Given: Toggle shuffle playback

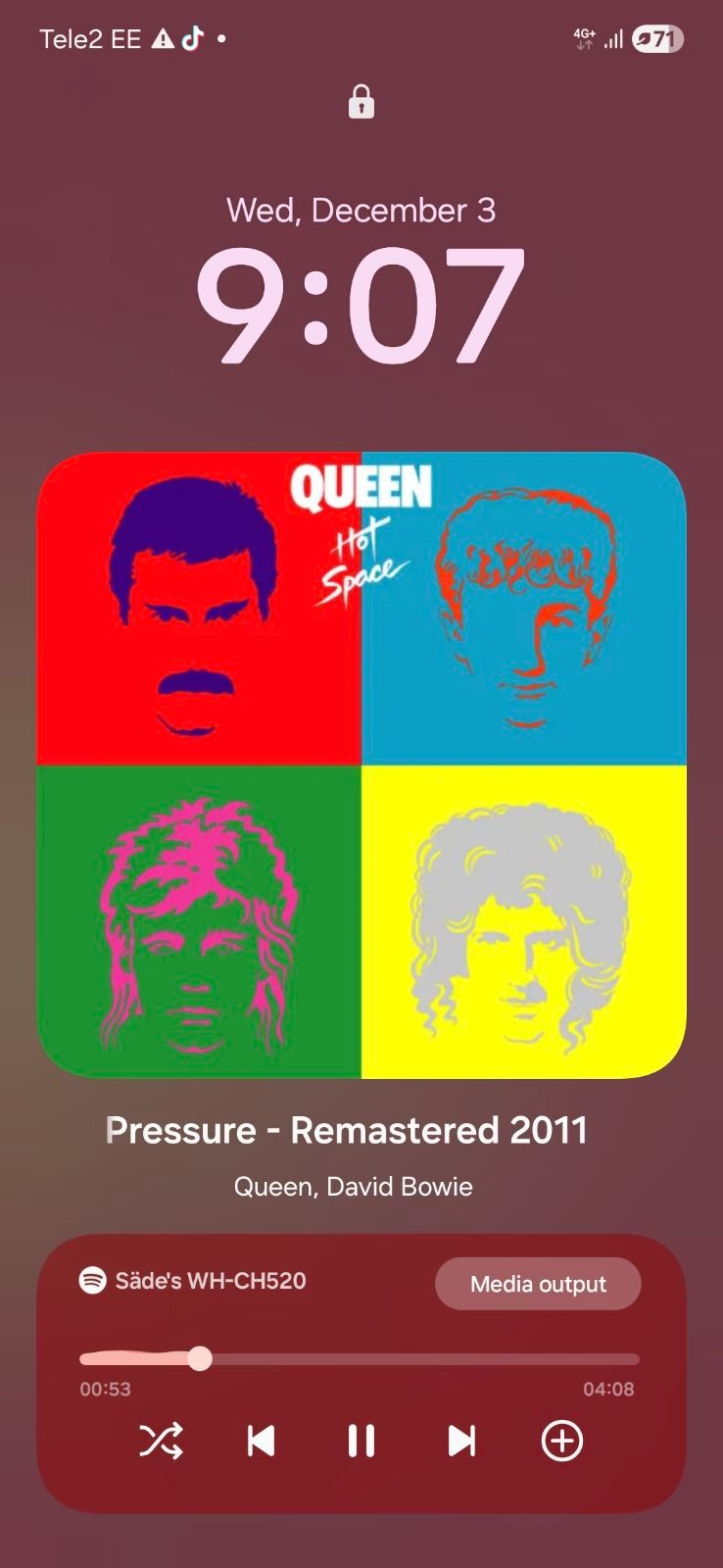Looking at the screenshot, I should [x=161, y=1441].
